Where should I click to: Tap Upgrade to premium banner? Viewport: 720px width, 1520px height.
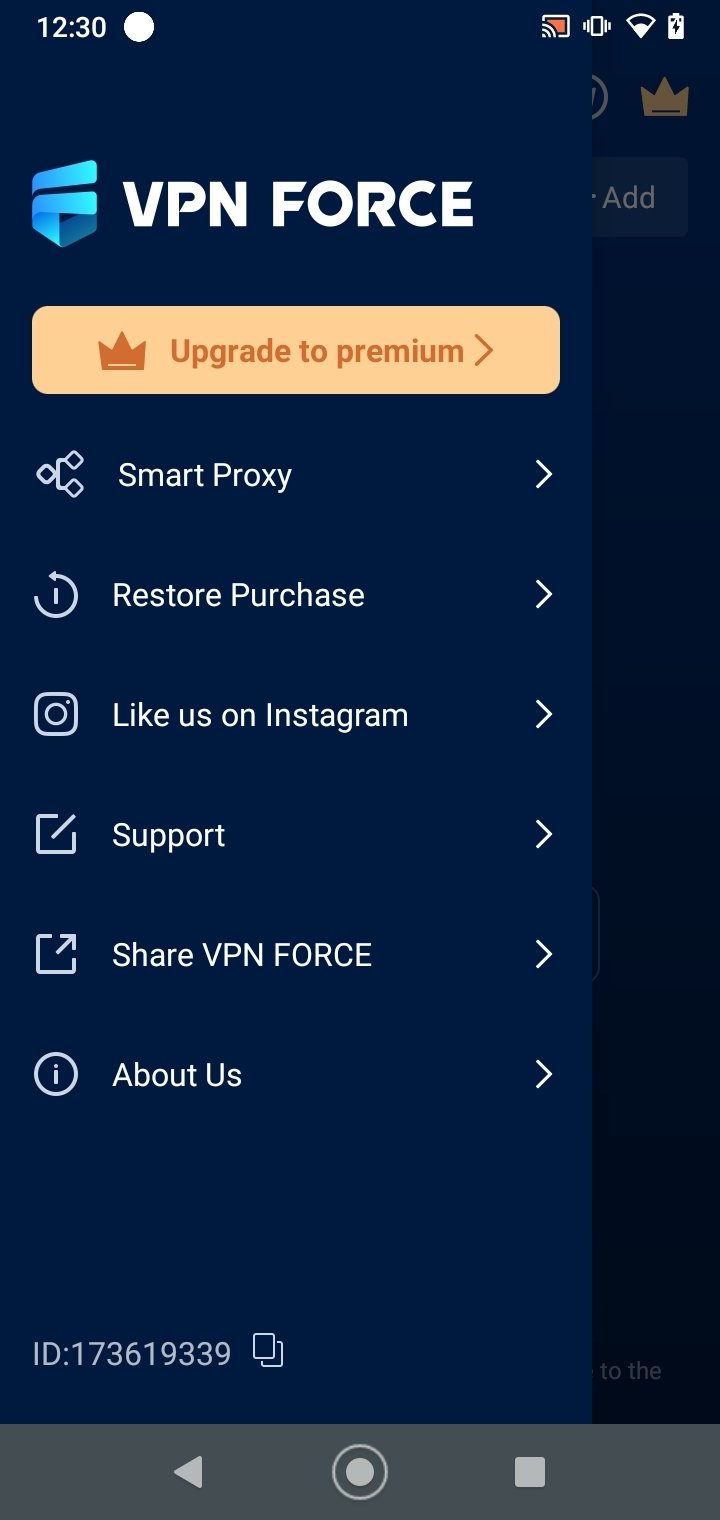(x=296, y=350)
